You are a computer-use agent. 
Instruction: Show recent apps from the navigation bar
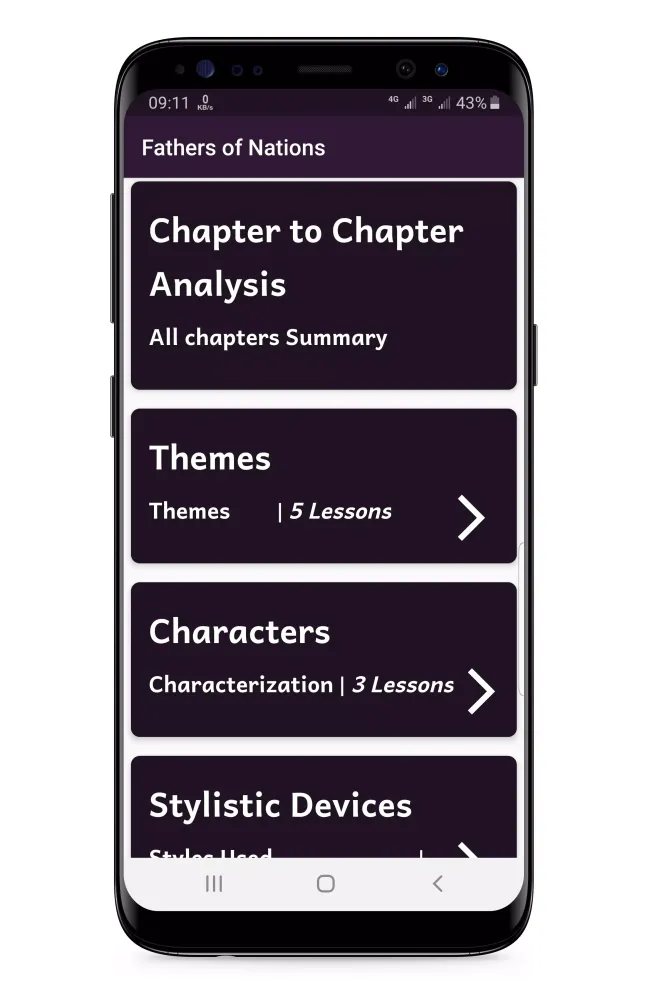[213, 883]
